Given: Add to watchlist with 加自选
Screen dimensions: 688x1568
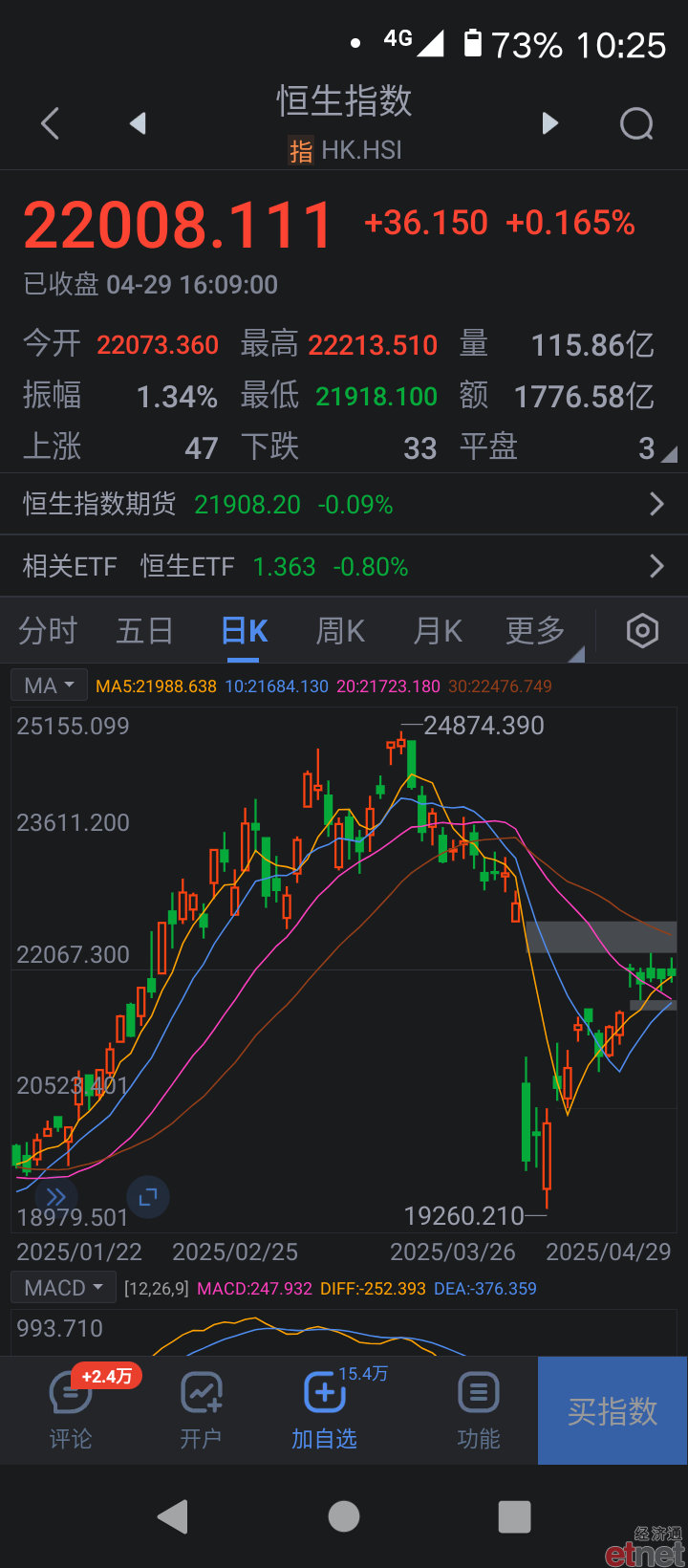Looking at the screenshot, I should pyautogui.click(x=325, y=1410).
